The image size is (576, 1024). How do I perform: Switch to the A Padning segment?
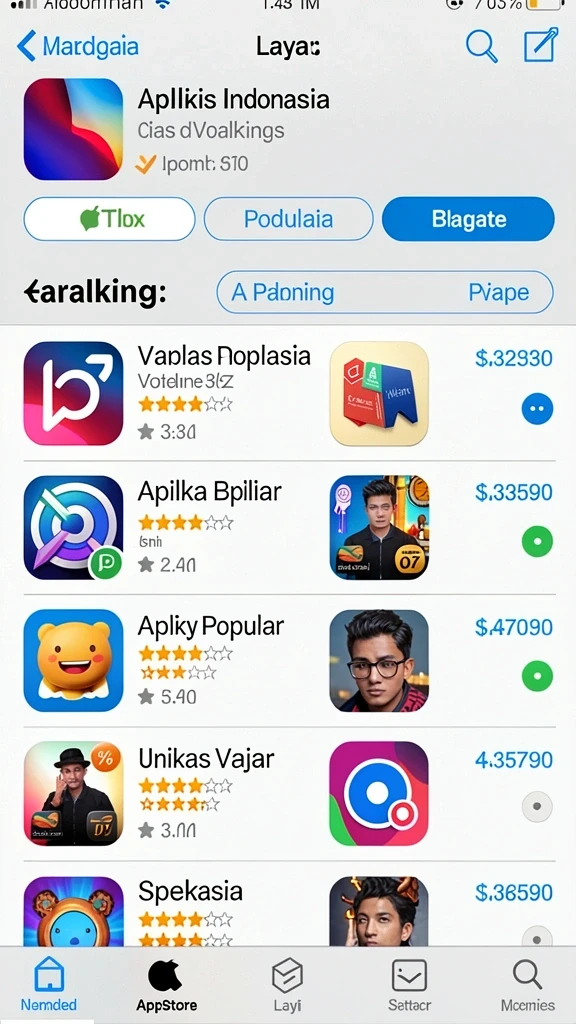283,292
